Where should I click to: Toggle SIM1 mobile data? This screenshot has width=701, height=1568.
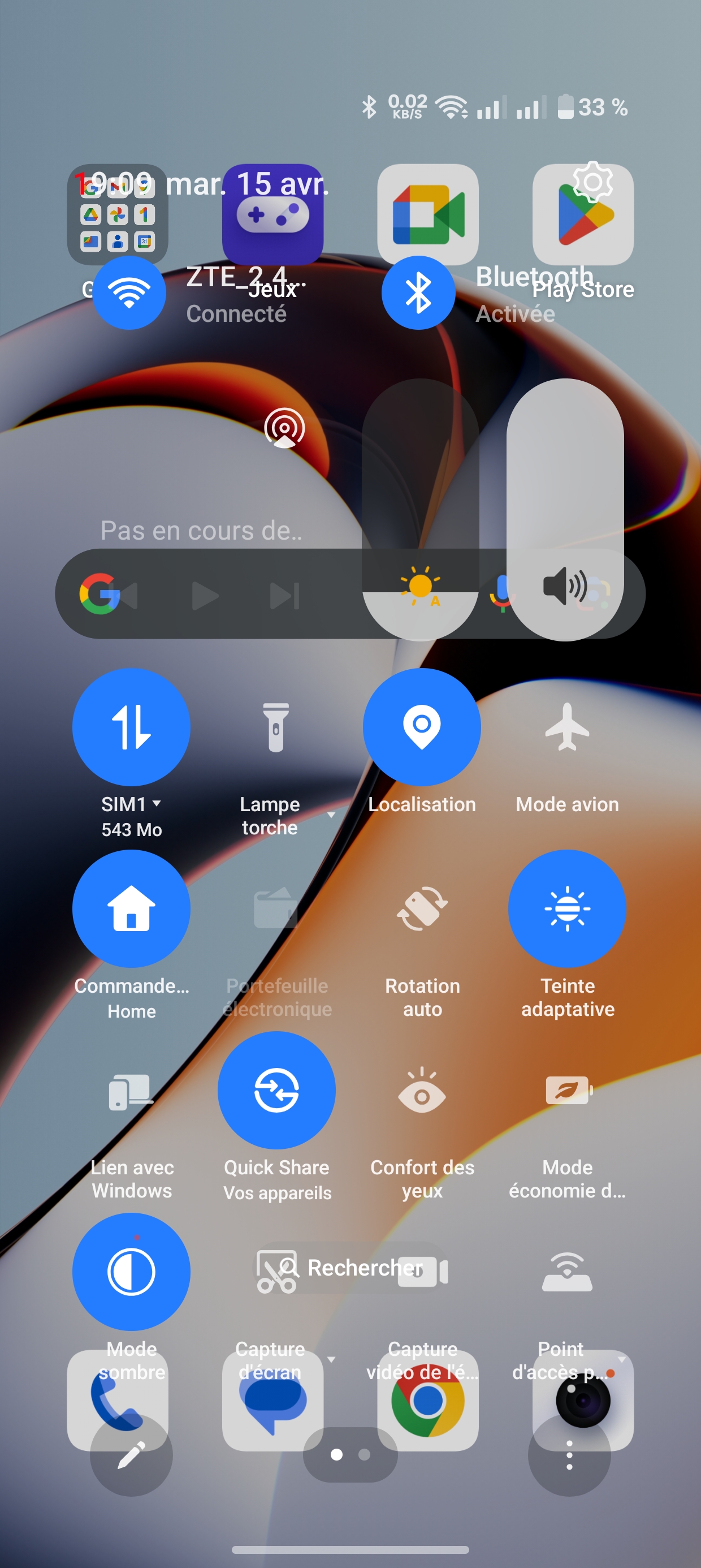(x=131, y=727)
